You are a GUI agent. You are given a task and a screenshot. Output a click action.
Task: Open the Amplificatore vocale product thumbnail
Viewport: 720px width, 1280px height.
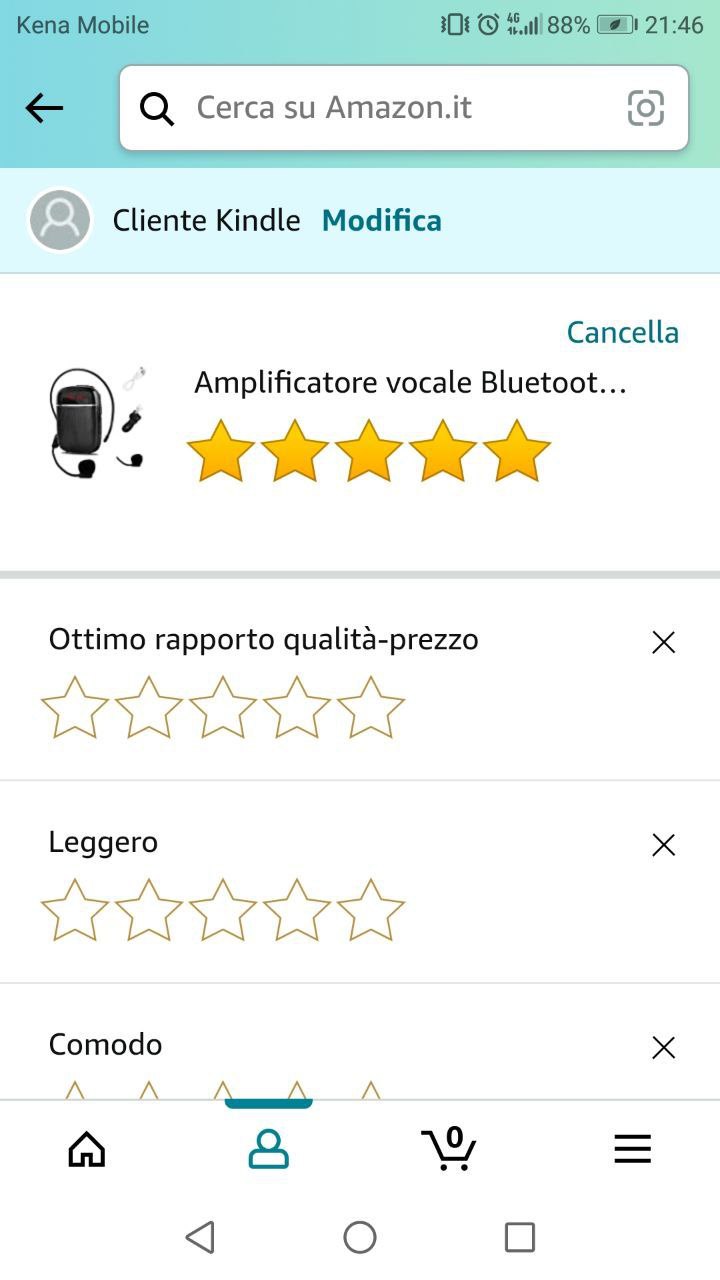(97, 418)
